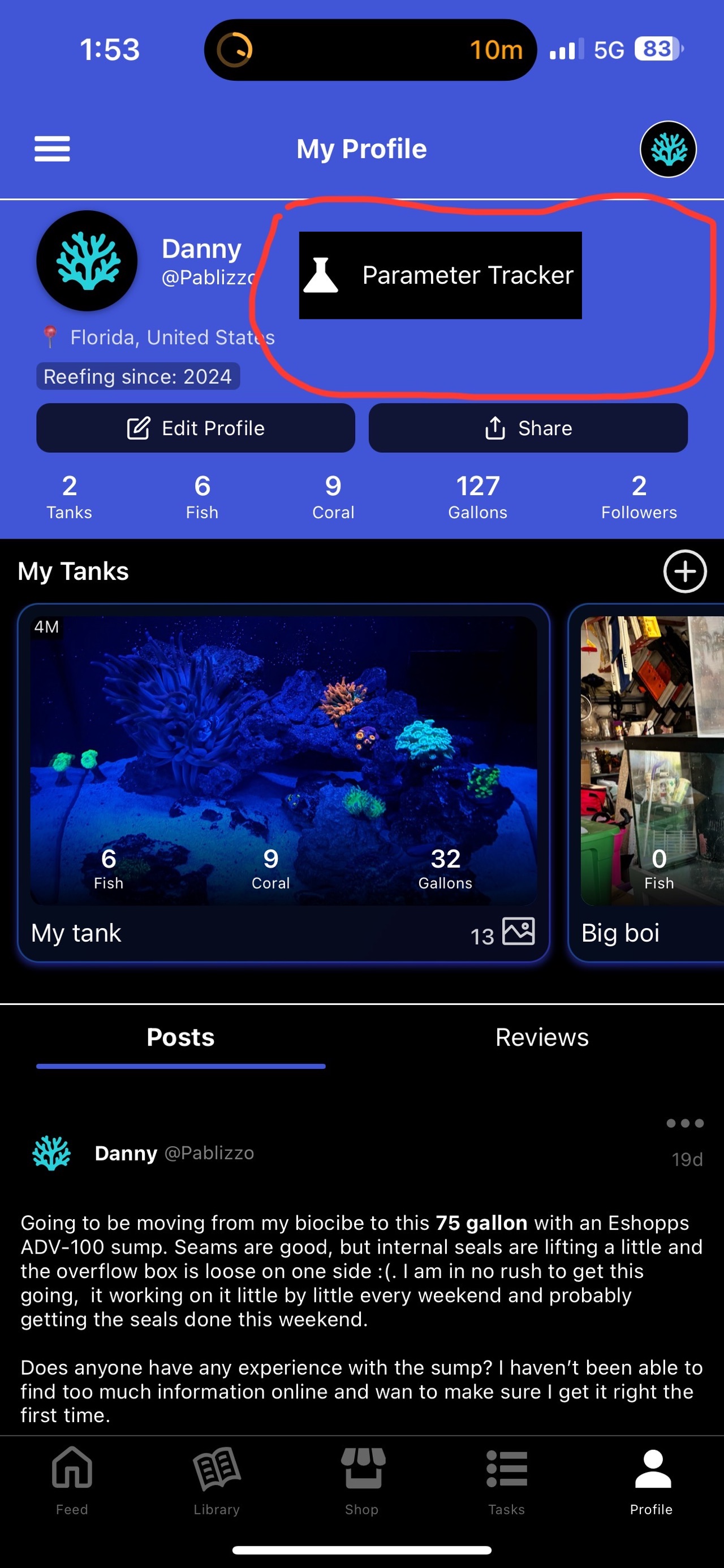Viewport: 724px width, 1568px height.
Task: Tap Edit Profile button
Action: [196, 428]
